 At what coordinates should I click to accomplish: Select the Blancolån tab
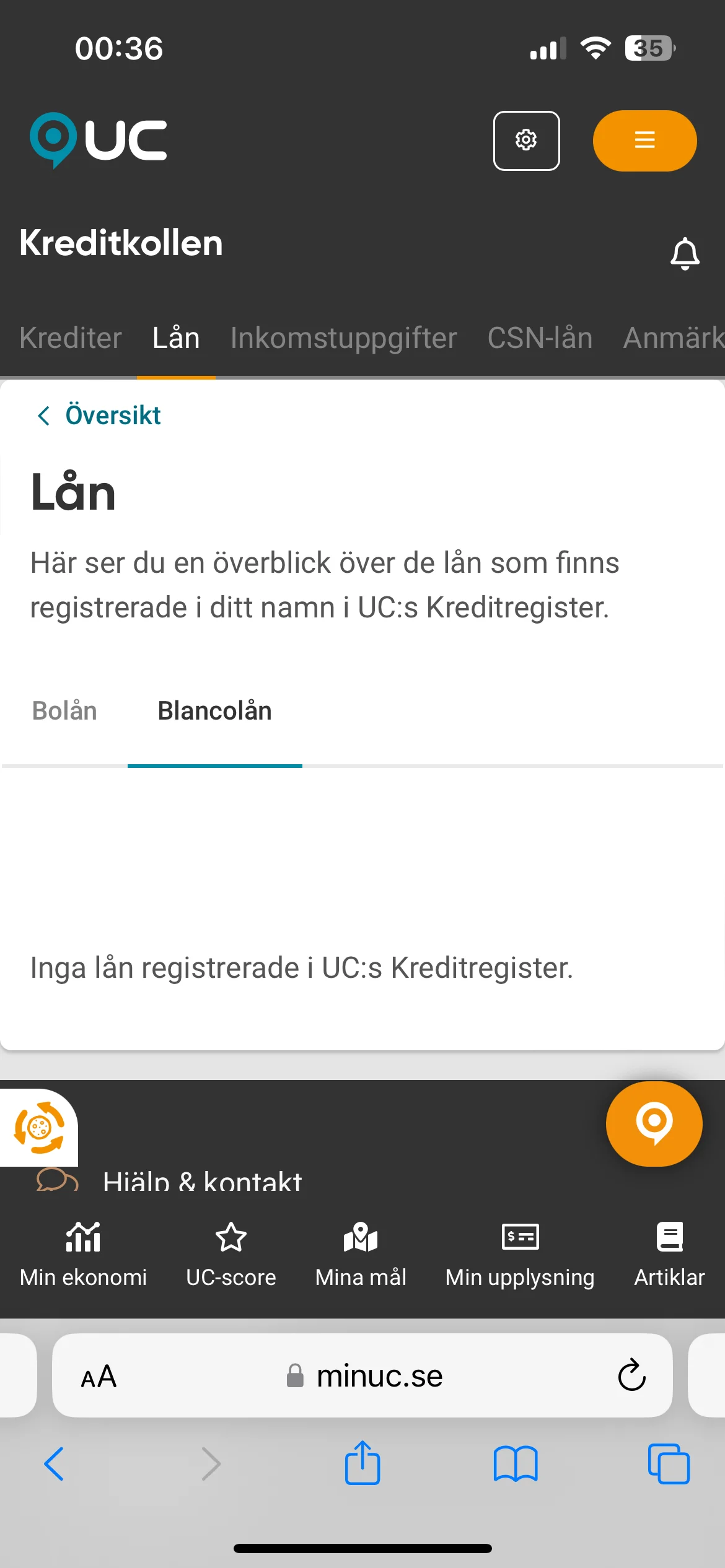point(215,711)
